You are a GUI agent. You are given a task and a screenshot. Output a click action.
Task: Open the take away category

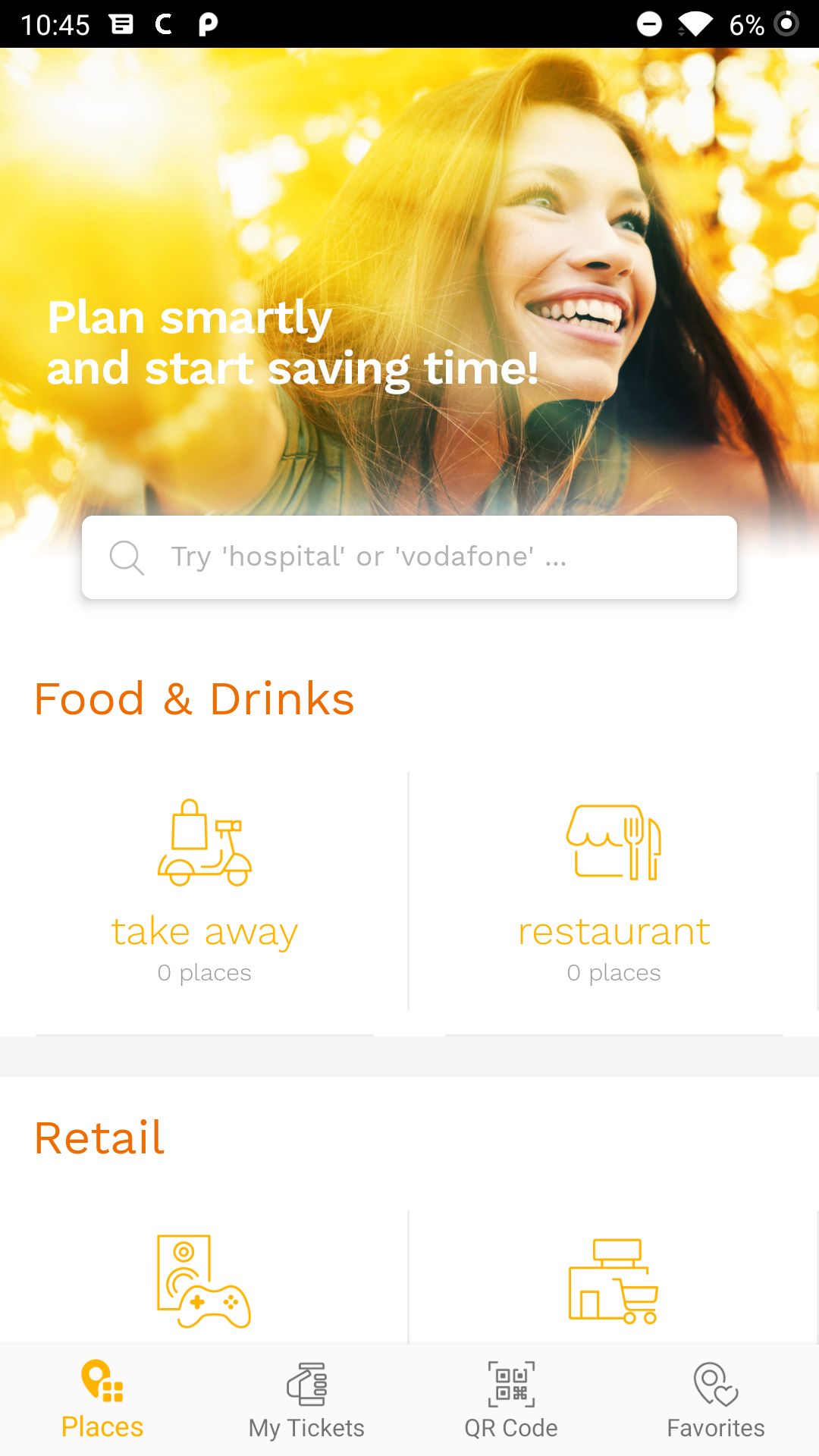click(x=205, y=891)
